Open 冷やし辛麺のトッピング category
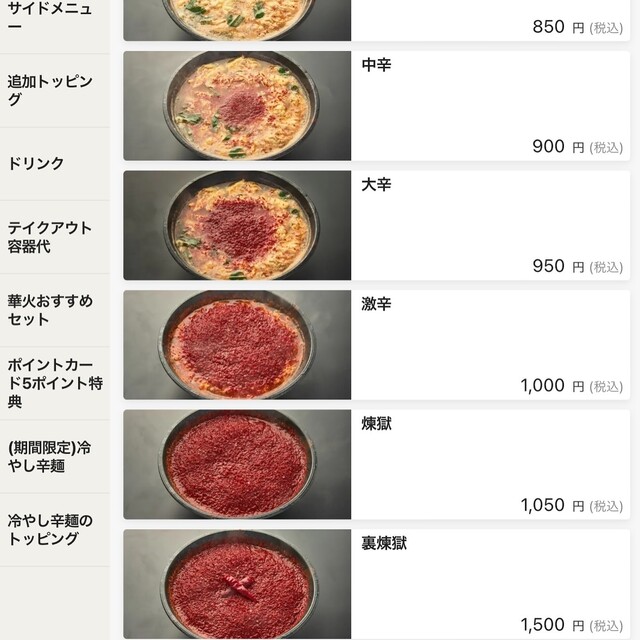Screen dimensions: 640x640 click(x=54, y=530)
